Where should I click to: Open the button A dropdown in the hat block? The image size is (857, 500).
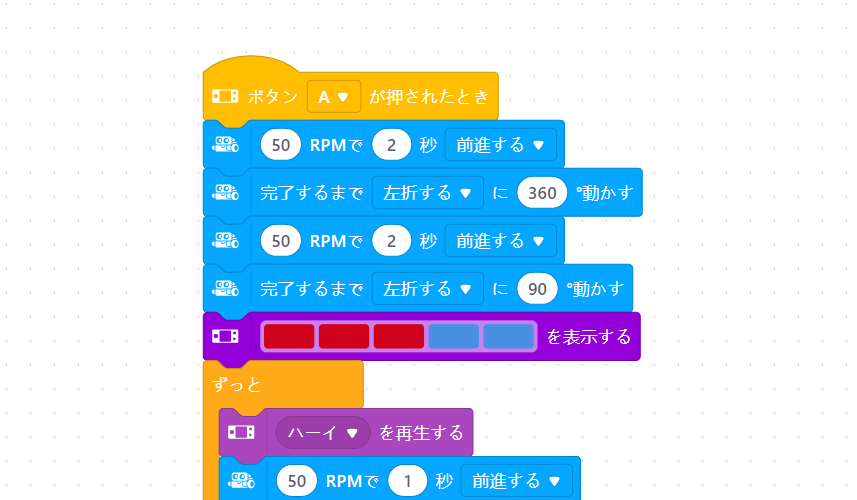coord(334,96)
